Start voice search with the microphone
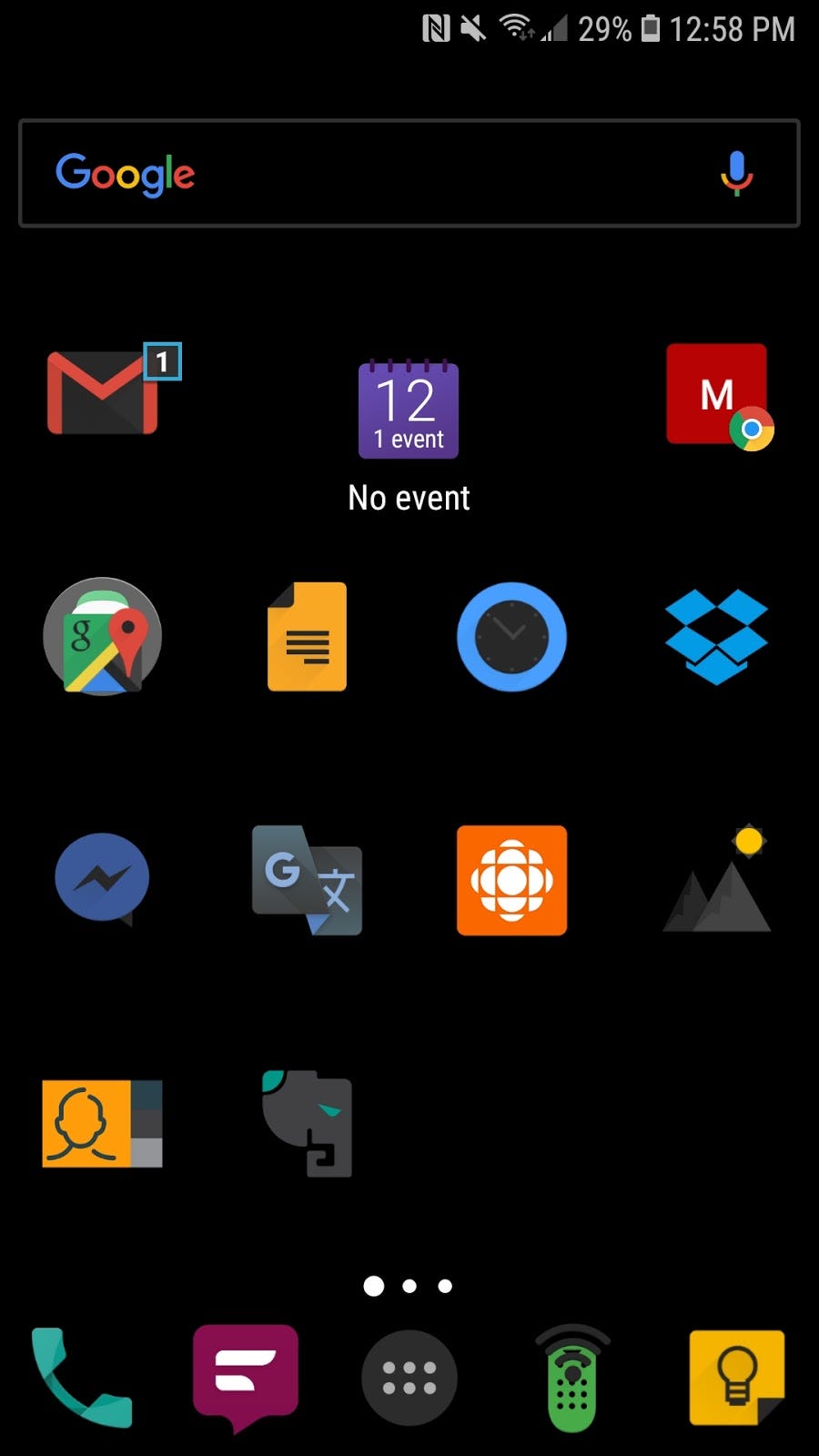The image size is (819, 1456). 736,173
